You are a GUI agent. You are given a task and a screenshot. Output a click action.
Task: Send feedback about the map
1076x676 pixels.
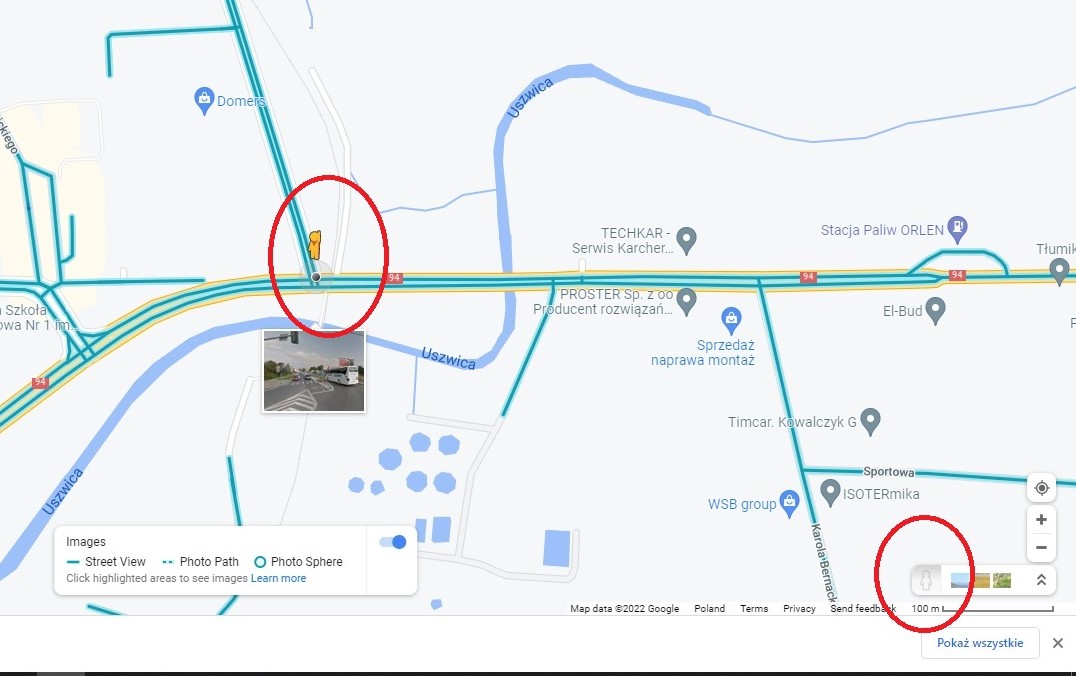pyautogui.click(x=862, y=609)
